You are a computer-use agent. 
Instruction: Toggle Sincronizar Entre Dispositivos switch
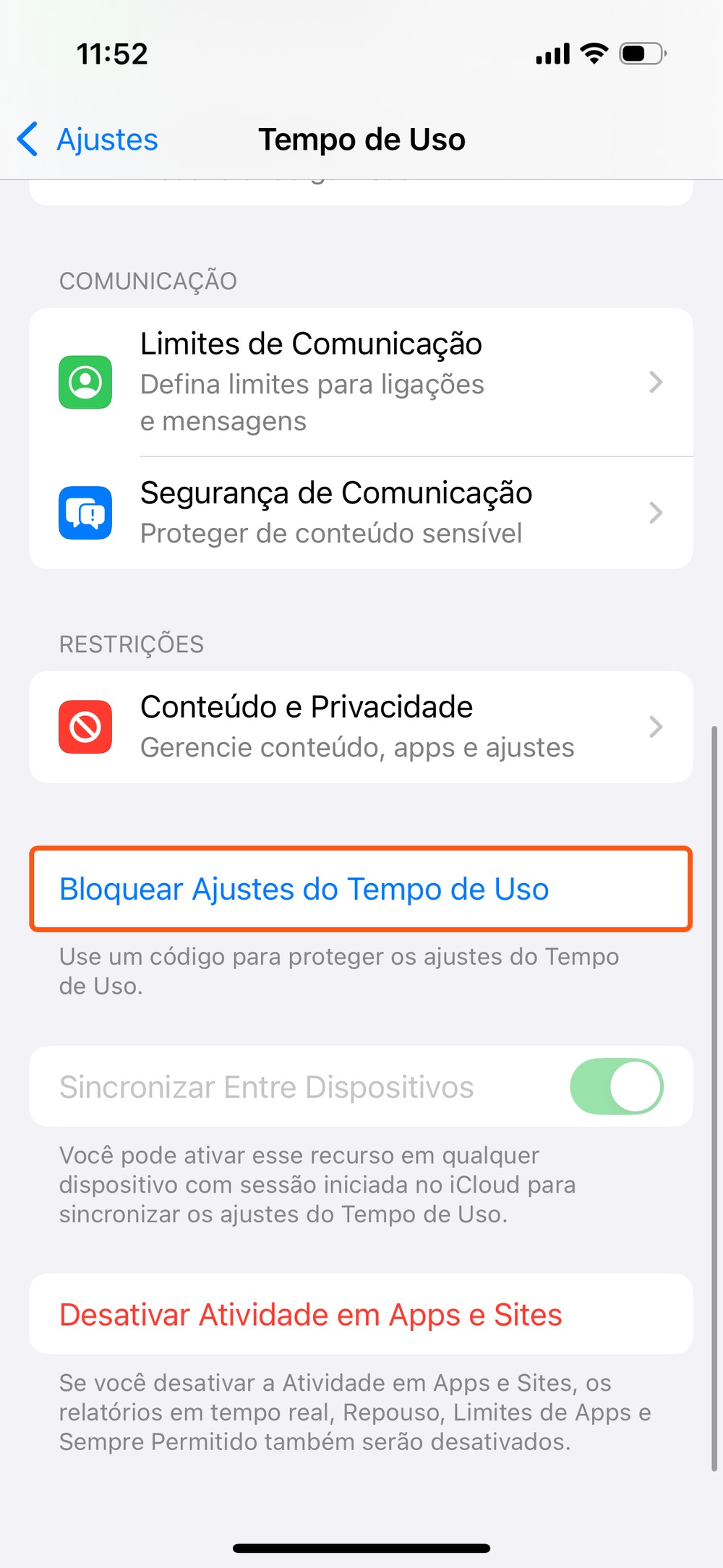click(616, 1086)
